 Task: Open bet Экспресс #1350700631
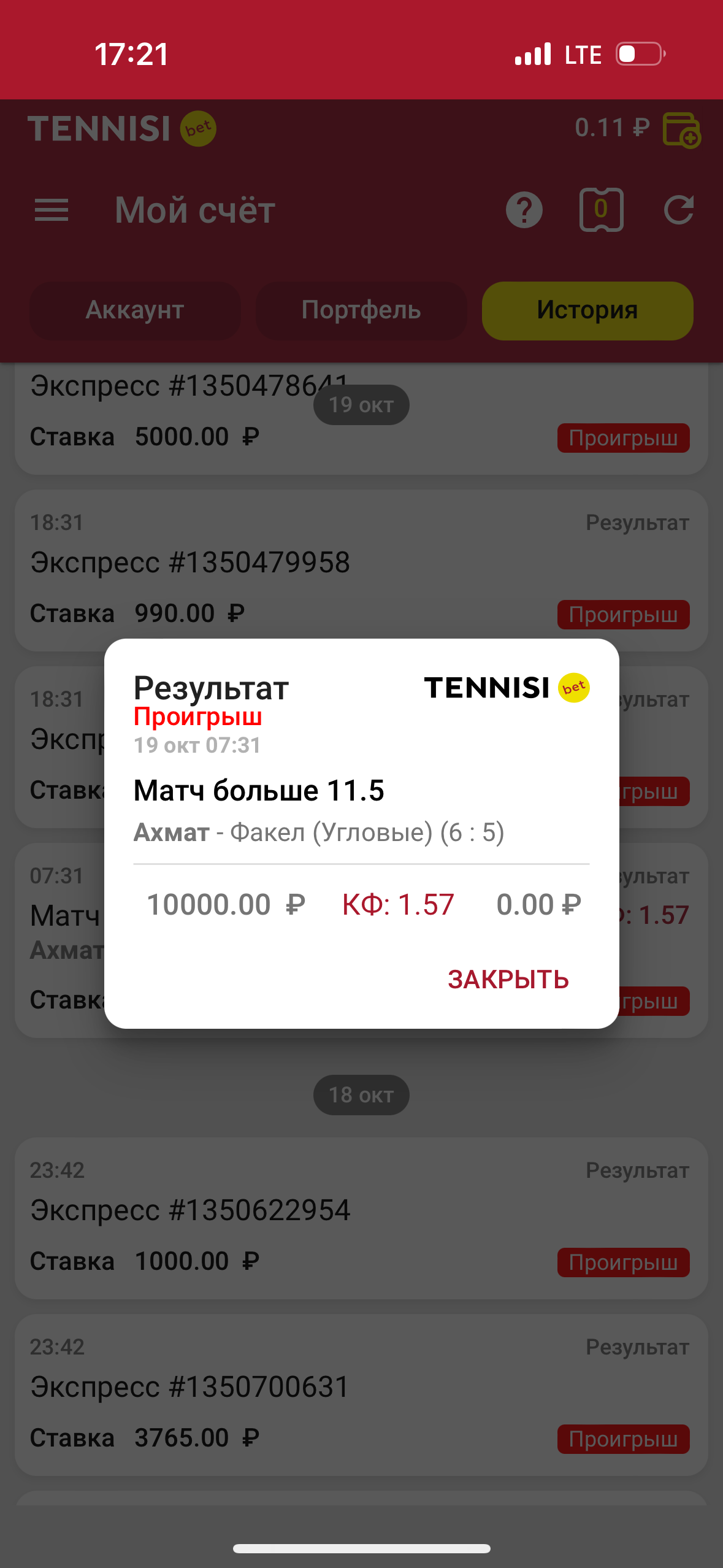pos(361,1394)
